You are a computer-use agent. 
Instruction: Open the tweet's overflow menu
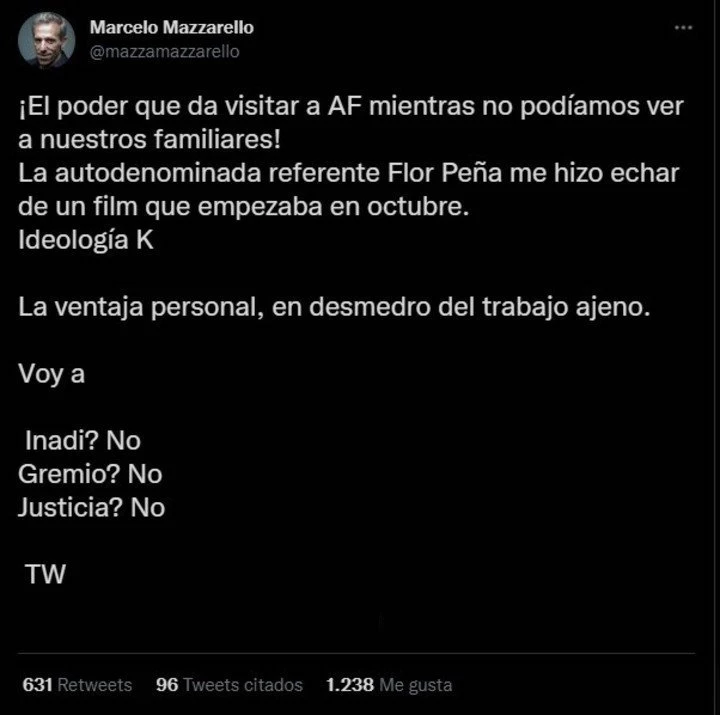pyautogui.click(x=683, y=27)
